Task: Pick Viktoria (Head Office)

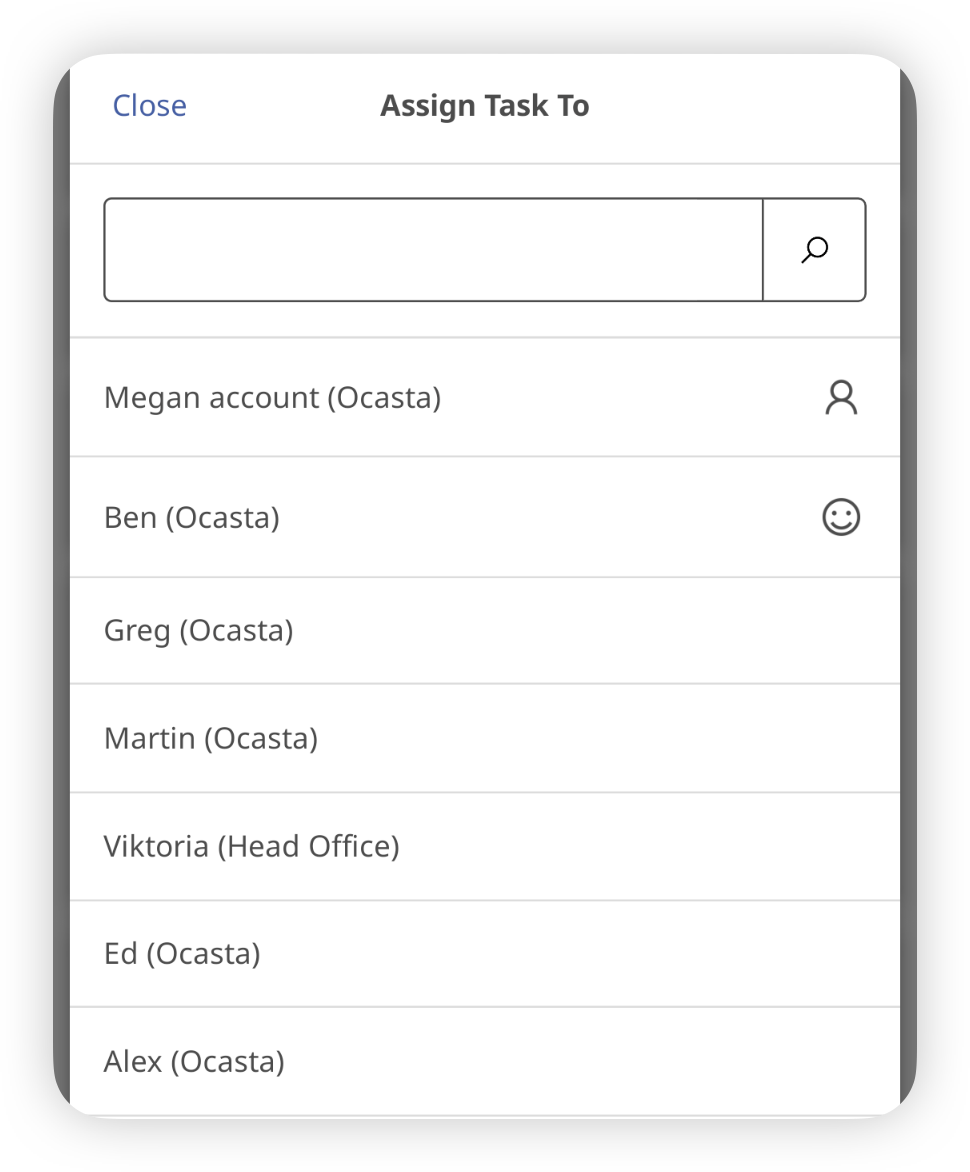Action: [252, 847]
